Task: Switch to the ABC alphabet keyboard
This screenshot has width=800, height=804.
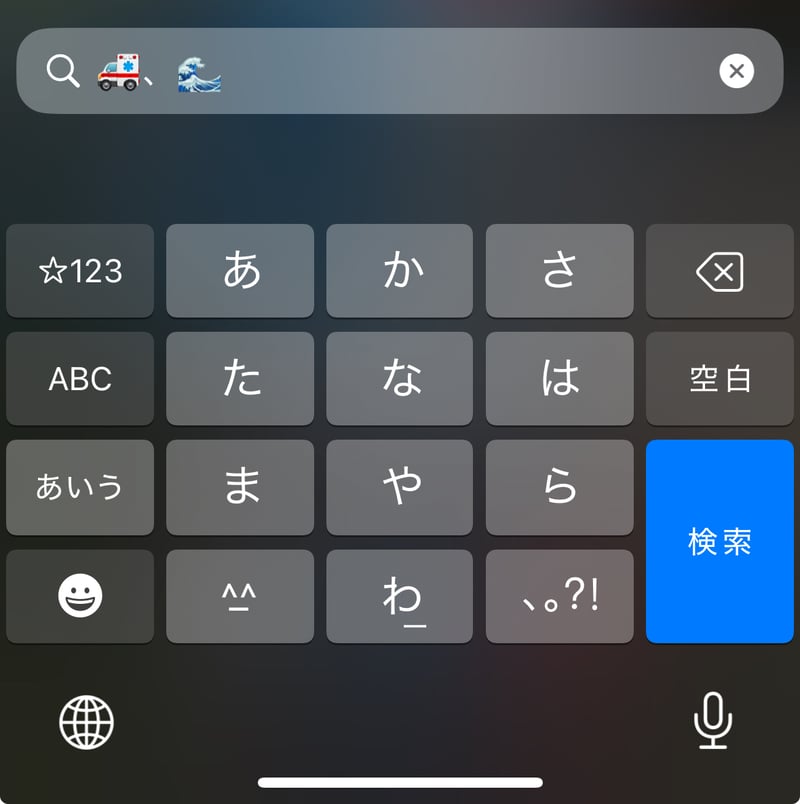Action: point(80,379)
